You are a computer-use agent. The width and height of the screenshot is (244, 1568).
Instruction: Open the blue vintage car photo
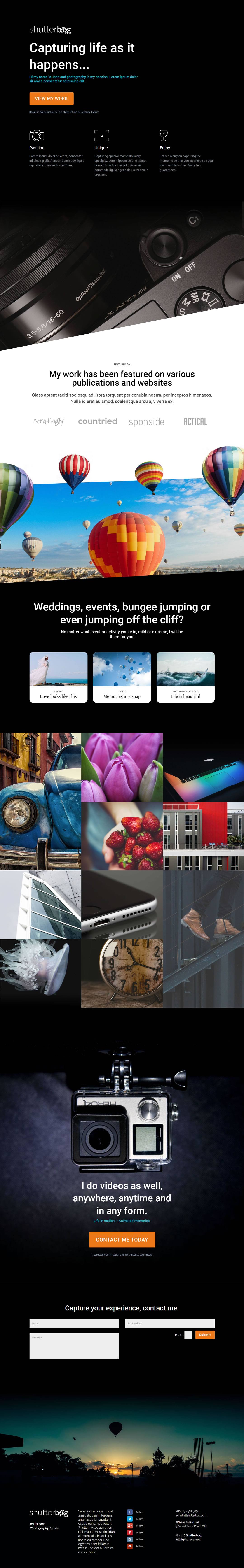tap(40, 801)
